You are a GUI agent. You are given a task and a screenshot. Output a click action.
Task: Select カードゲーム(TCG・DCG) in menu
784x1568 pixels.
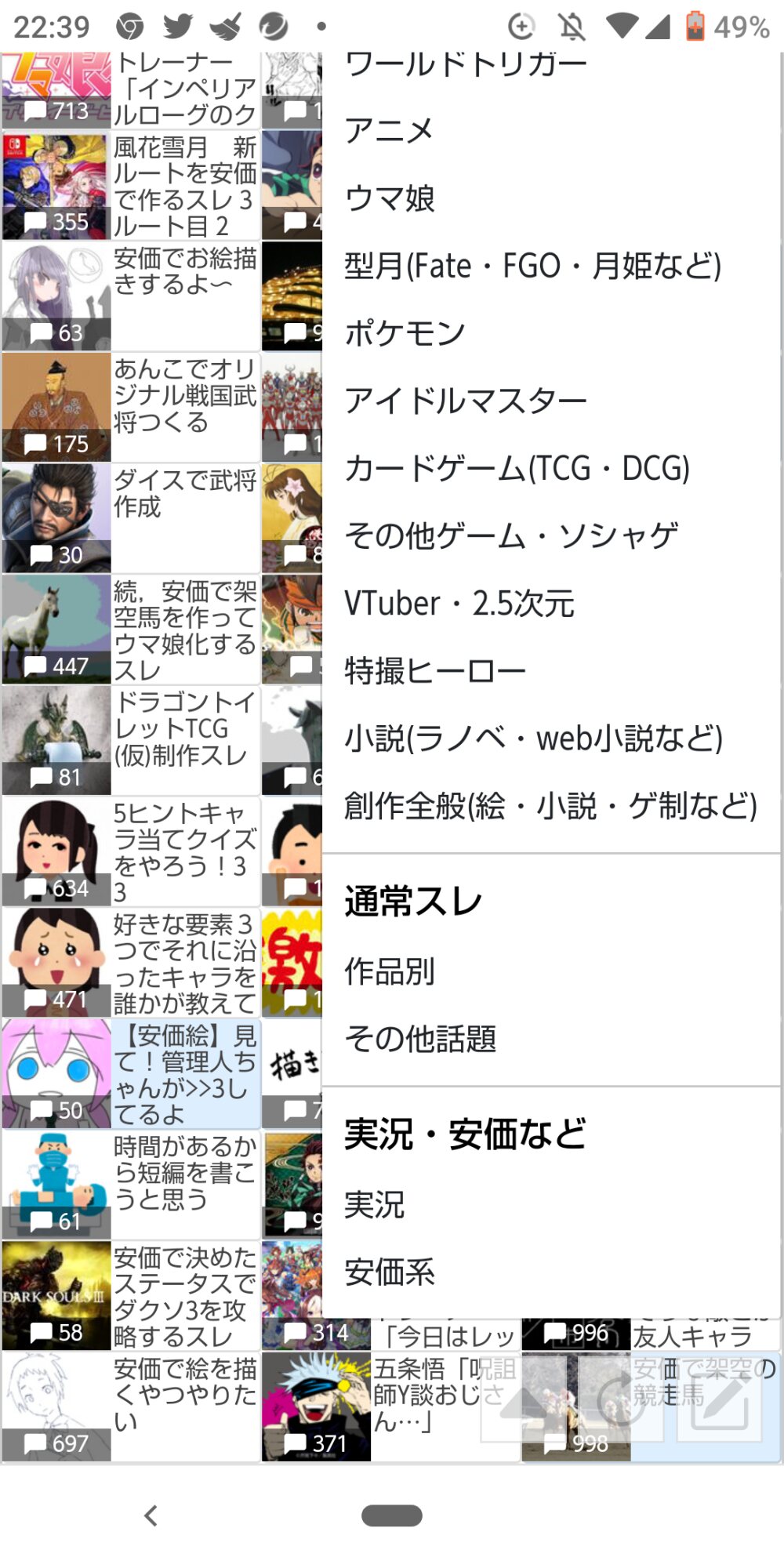click(x=550, y=468)
